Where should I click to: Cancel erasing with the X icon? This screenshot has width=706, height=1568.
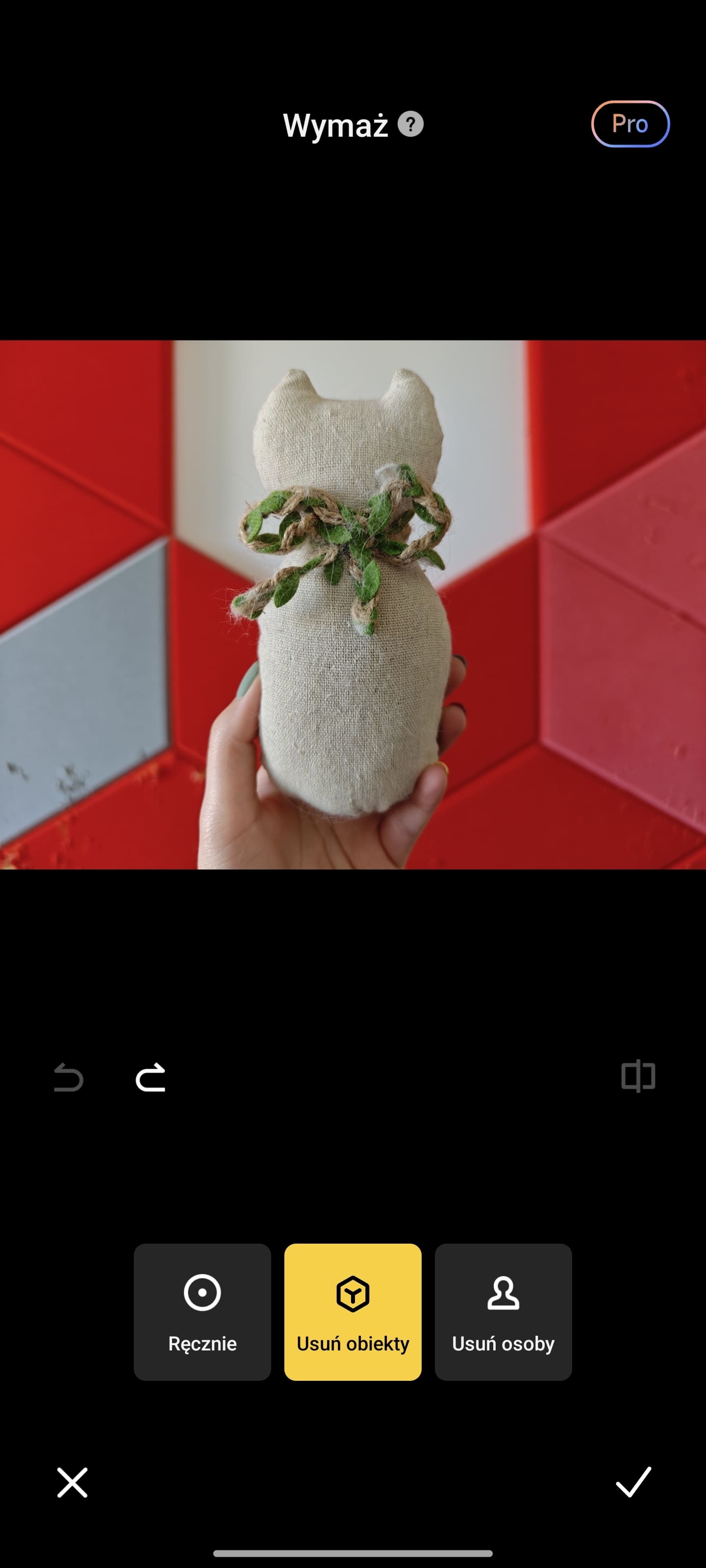click(73, 1482)
